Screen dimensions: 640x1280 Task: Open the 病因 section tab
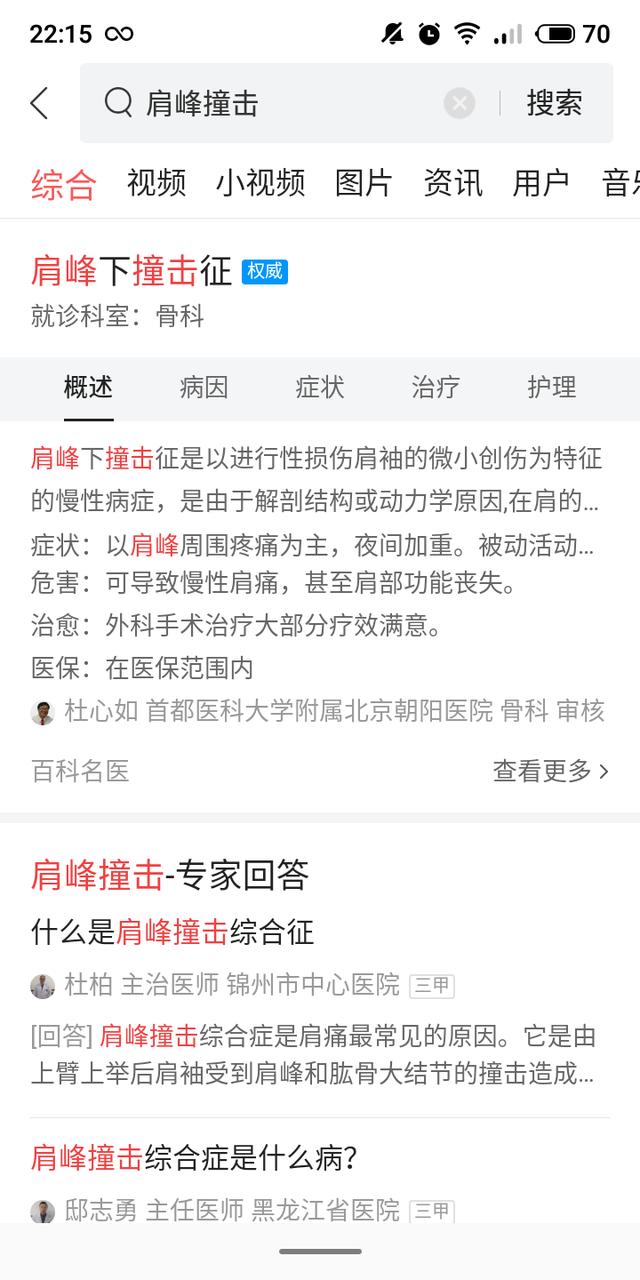click(x=204, y=387)
